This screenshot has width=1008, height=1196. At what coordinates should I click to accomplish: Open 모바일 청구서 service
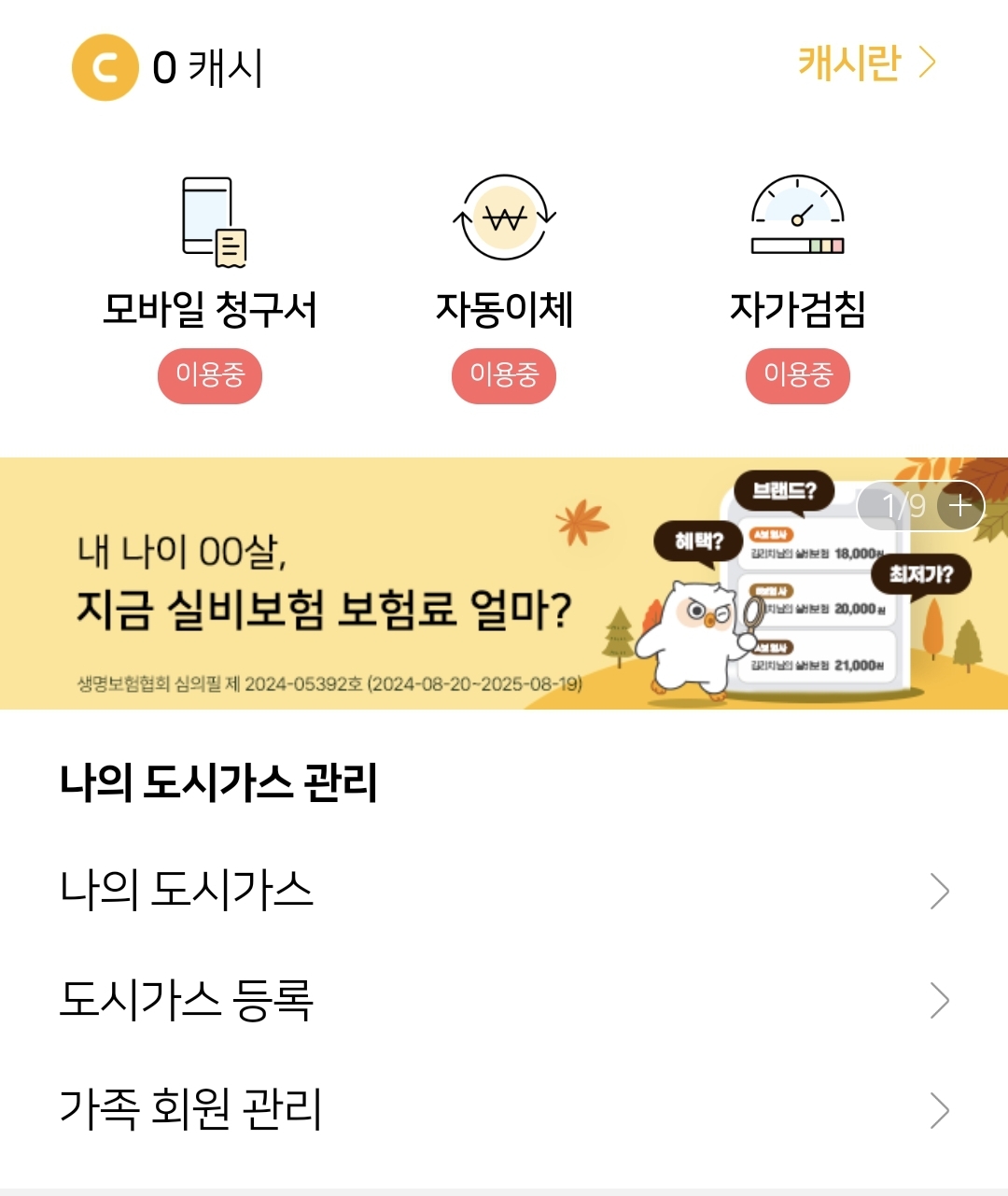point(210,252)
